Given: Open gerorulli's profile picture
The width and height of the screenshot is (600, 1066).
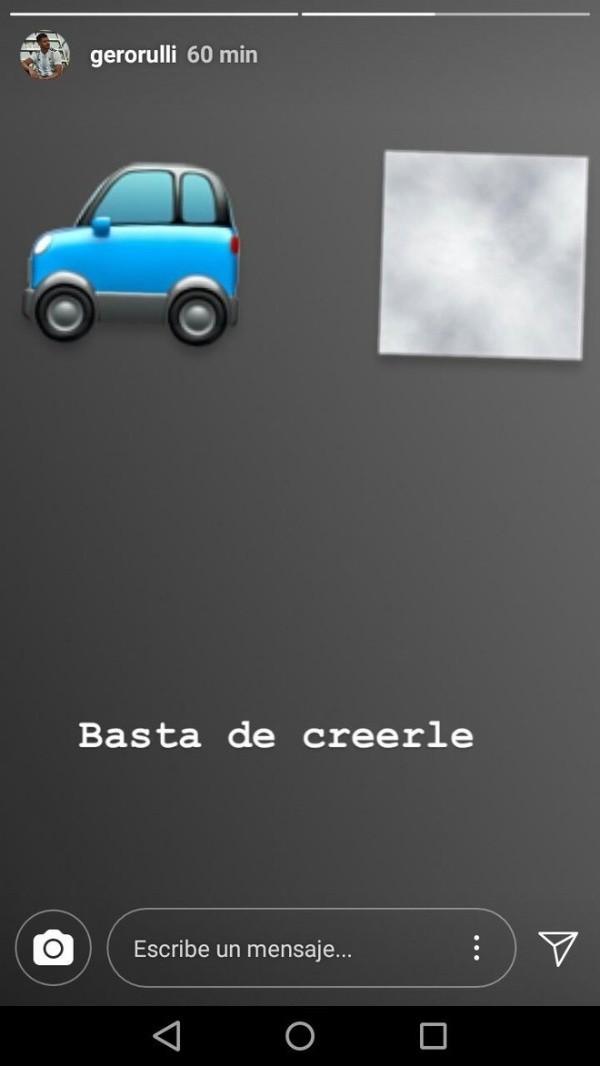Looking at the screenshot, I should tap(45, 55).
